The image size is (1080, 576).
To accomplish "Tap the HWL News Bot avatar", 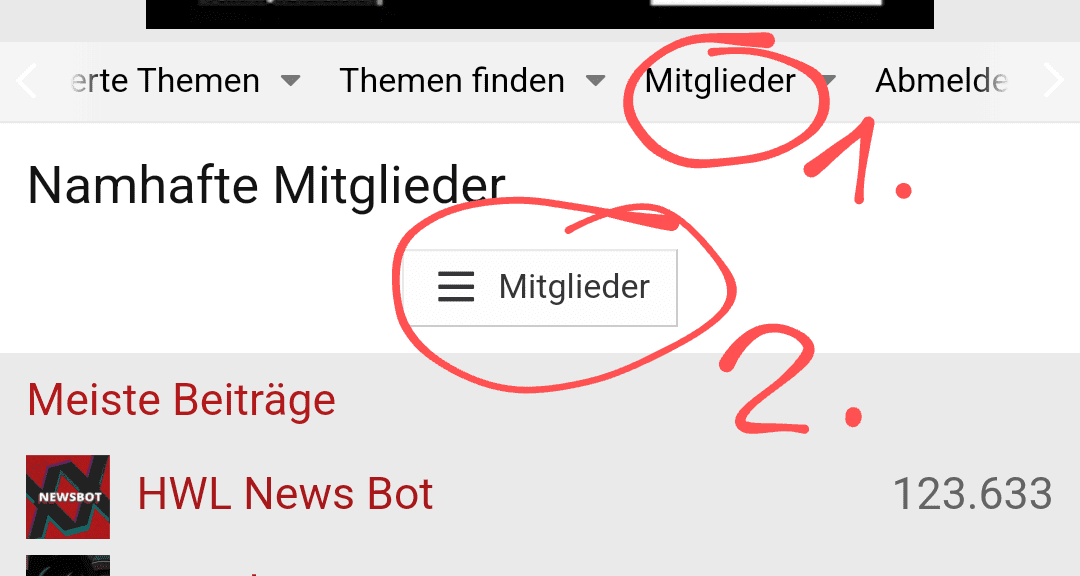I will [x=68, y=496].
